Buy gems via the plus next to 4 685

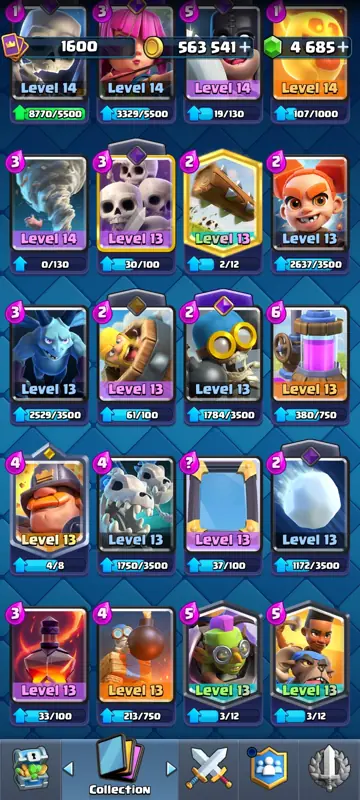click(343, 47)
